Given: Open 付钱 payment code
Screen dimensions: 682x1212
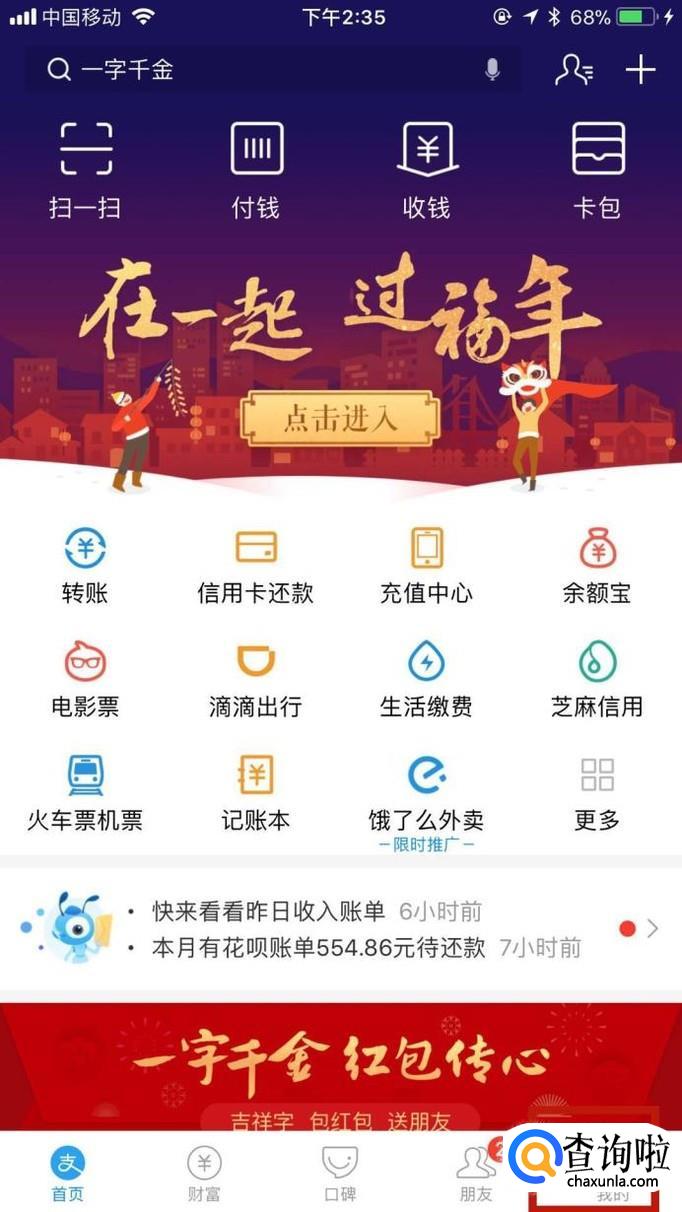Looking at the screenshot, I should [256, 168].
